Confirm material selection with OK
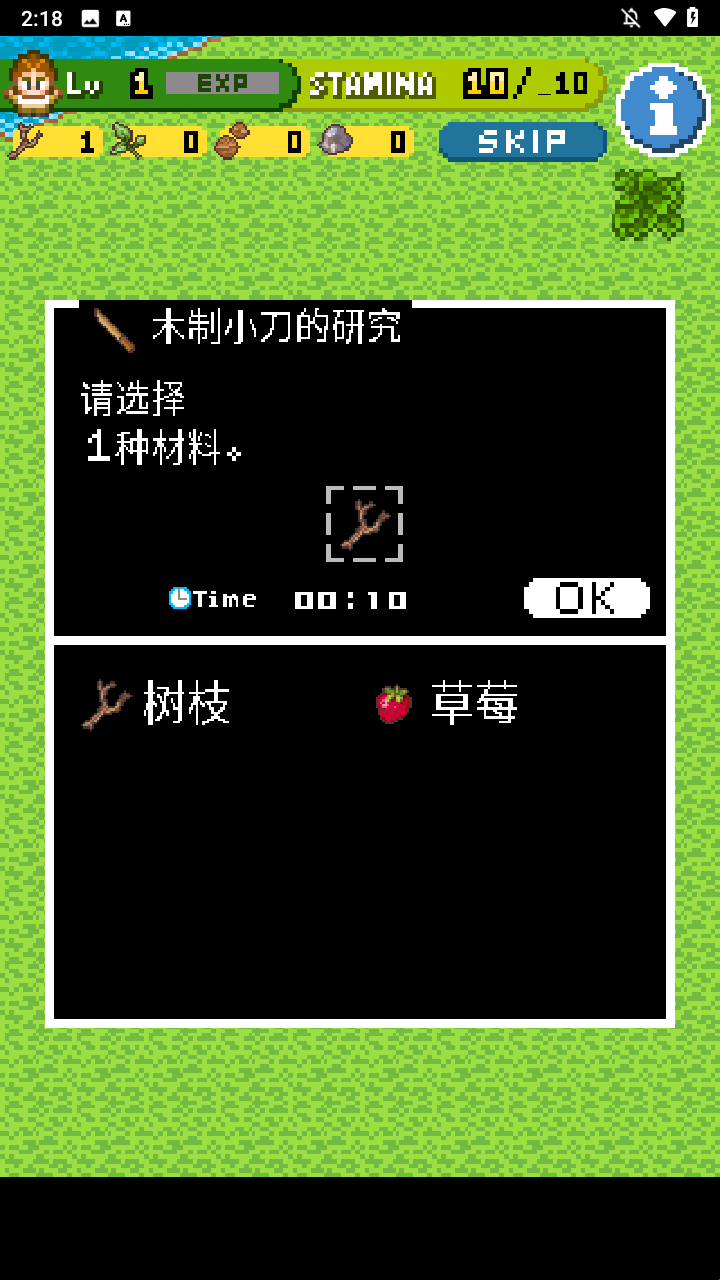The height and width of the screenshot is (1280, 720). [x=587, y=598]
